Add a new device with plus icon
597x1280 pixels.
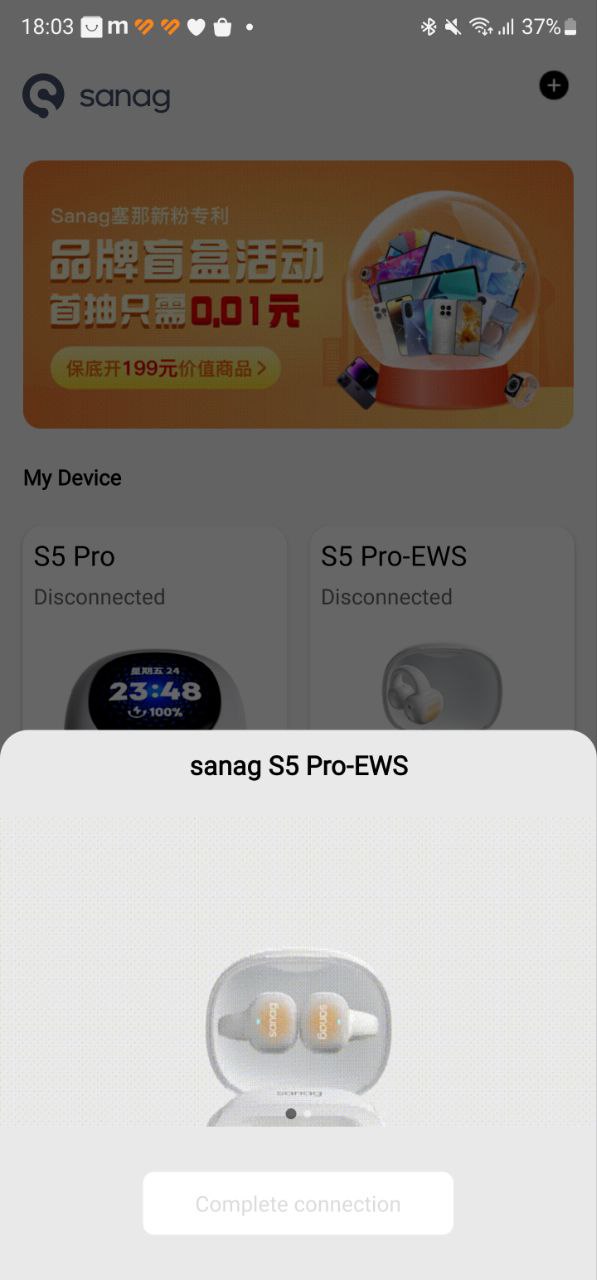tap(553, 86)
